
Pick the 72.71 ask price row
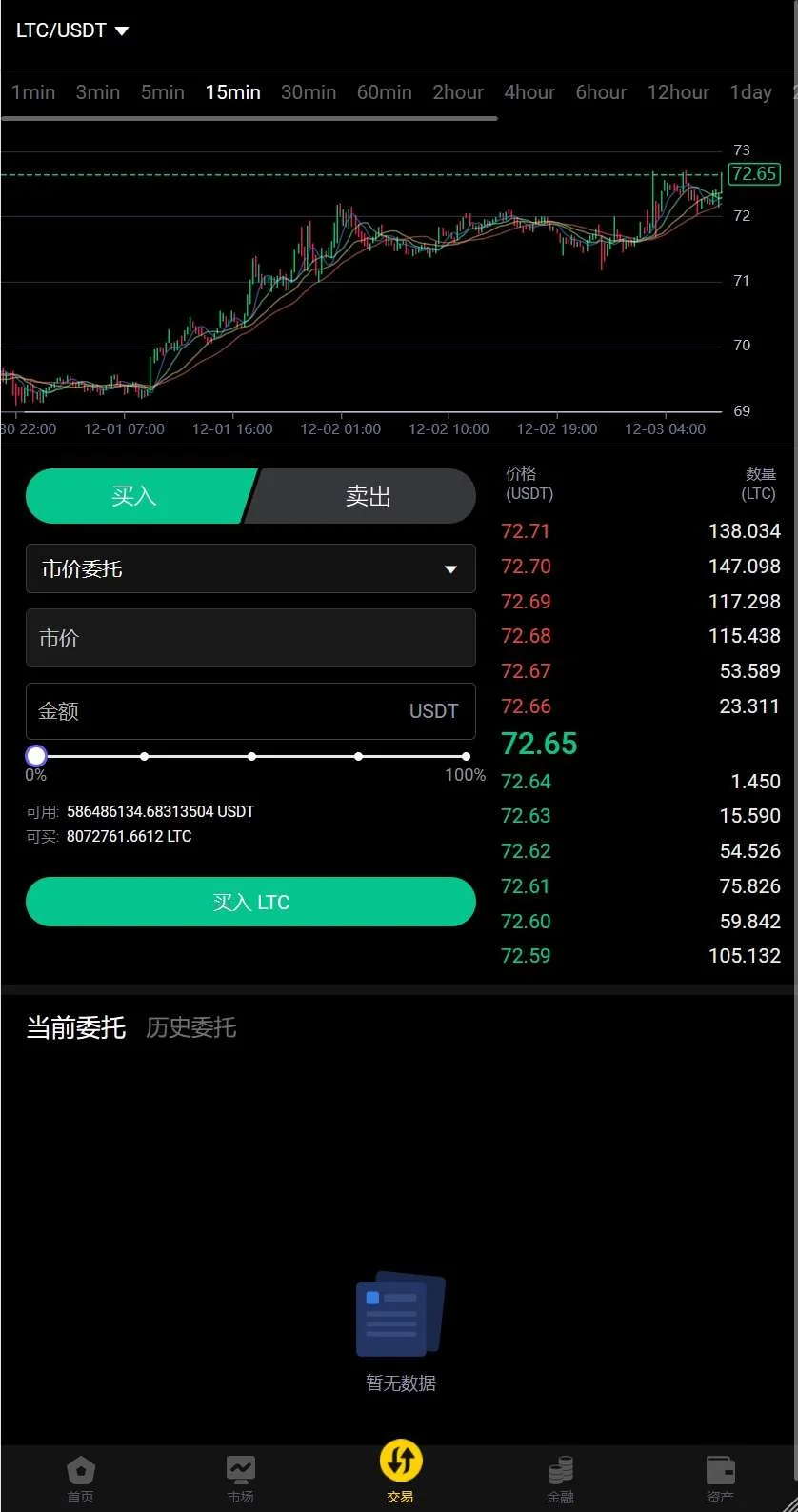click(640, 531)
